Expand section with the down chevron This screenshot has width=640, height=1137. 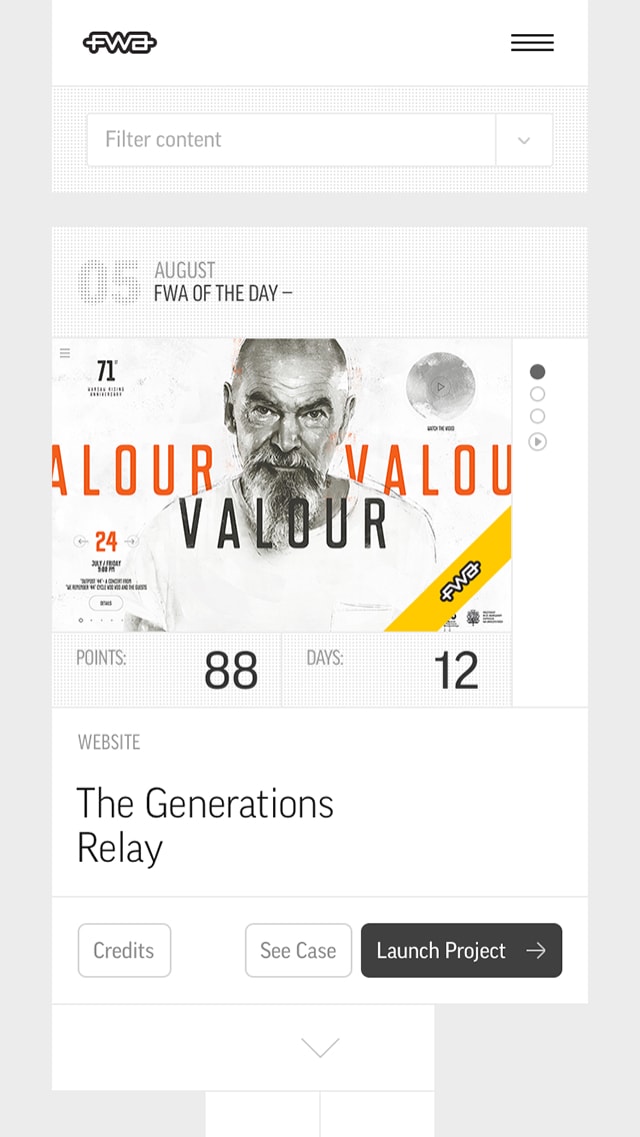pyautogui.click(x=320, y=1047)
